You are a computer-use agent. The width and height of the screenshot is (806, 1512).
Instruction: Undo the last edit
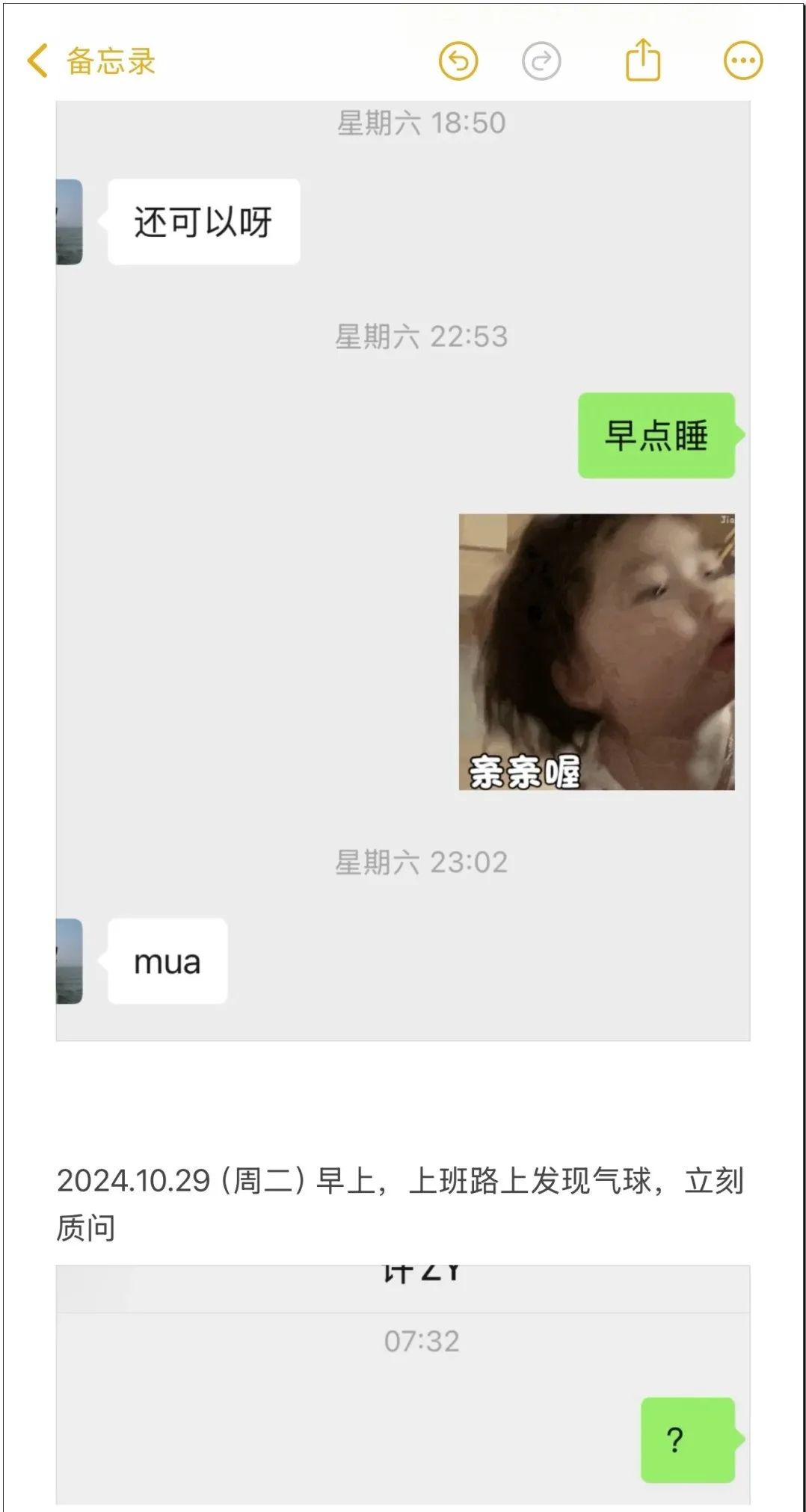458,61
